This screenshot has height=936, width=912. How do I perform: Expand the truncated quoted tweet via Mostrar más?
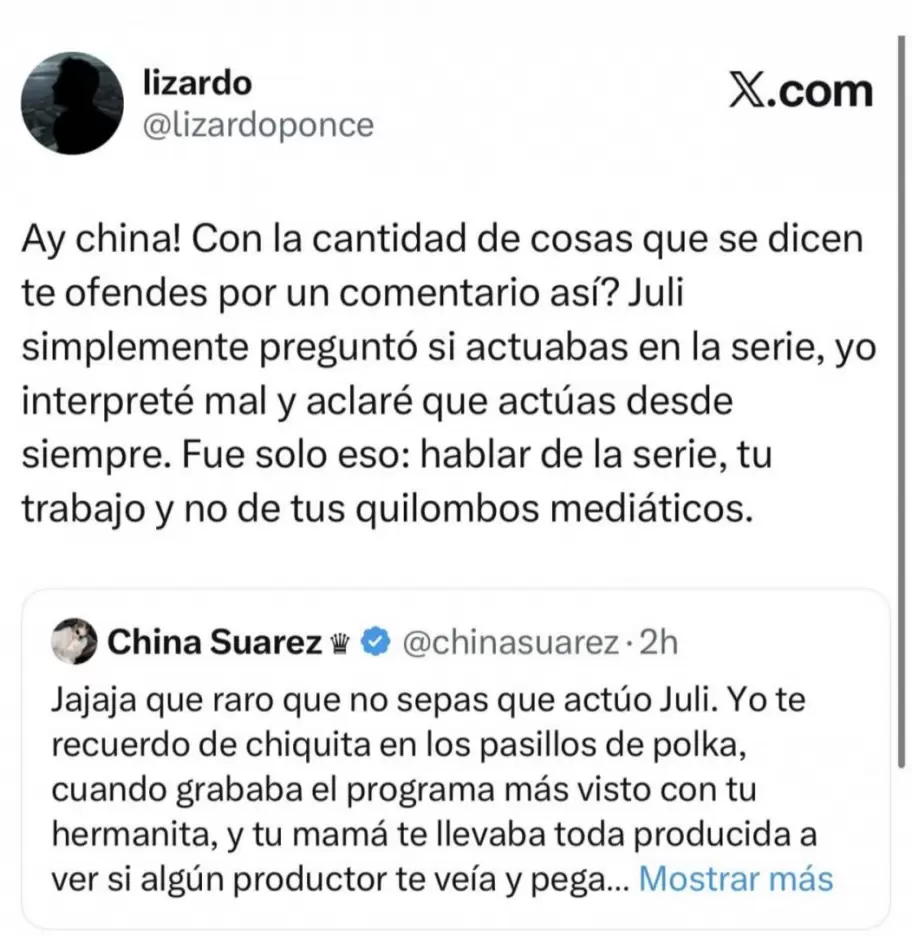point(738,878)
